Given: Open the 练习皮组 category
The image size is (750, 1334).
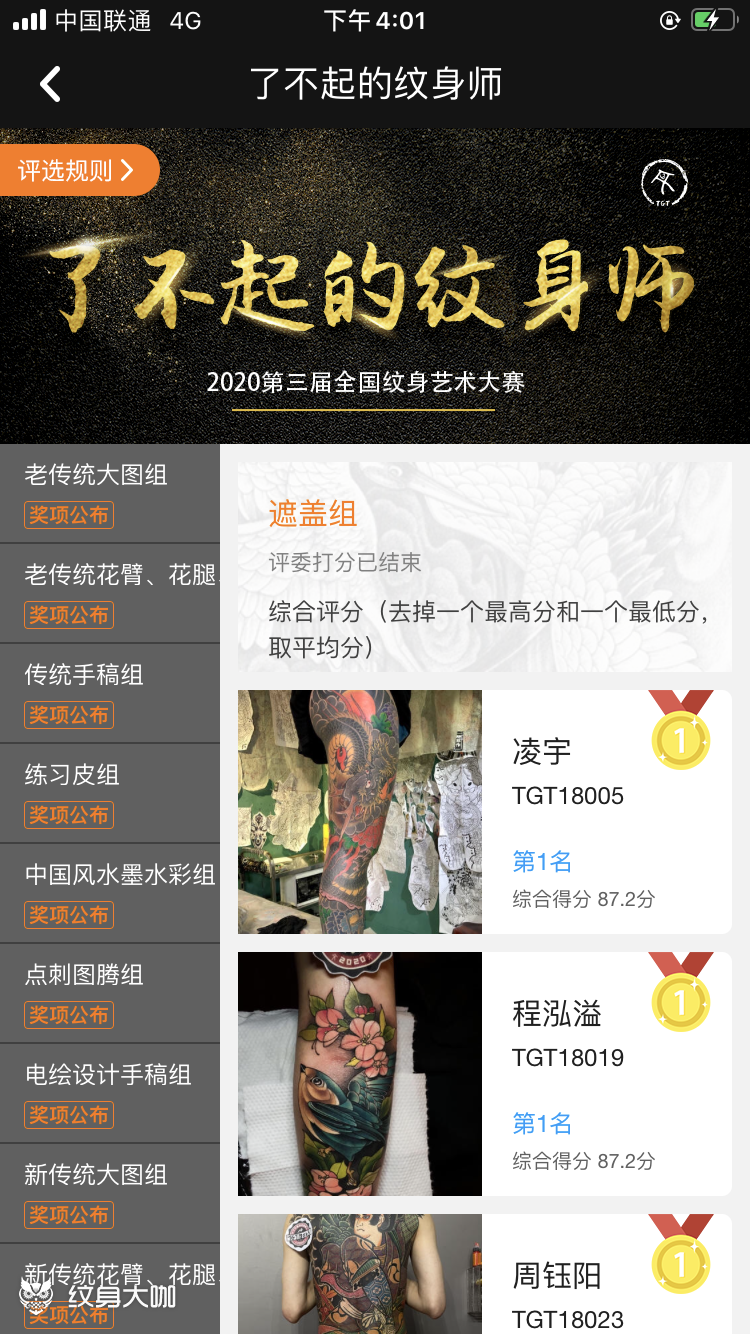Looking at the screenshot, I should pyautogui.click(x=109, y=793).
